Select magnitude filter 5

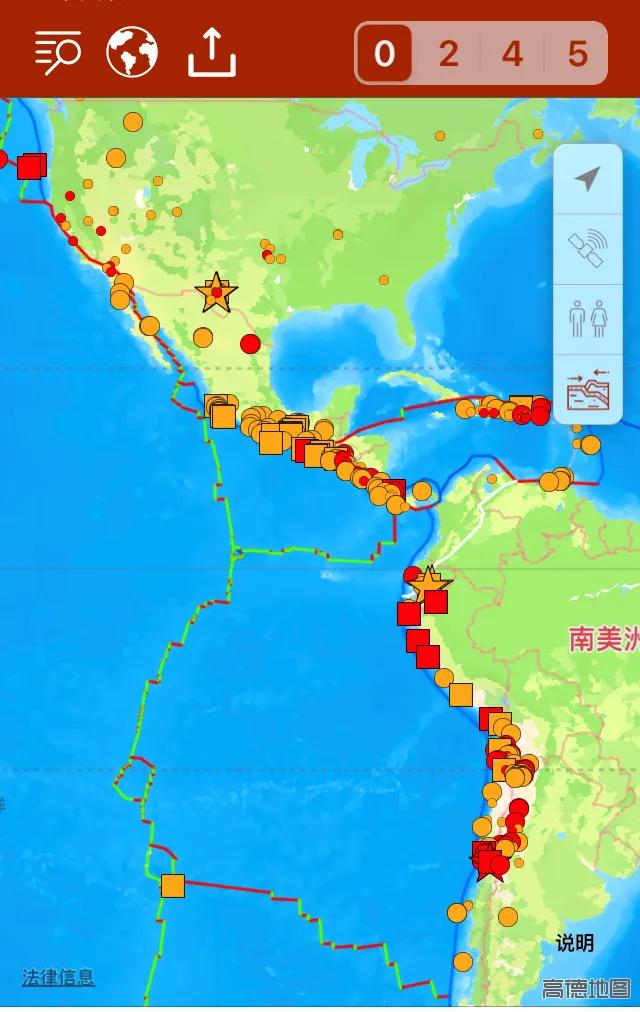(577, 53)
